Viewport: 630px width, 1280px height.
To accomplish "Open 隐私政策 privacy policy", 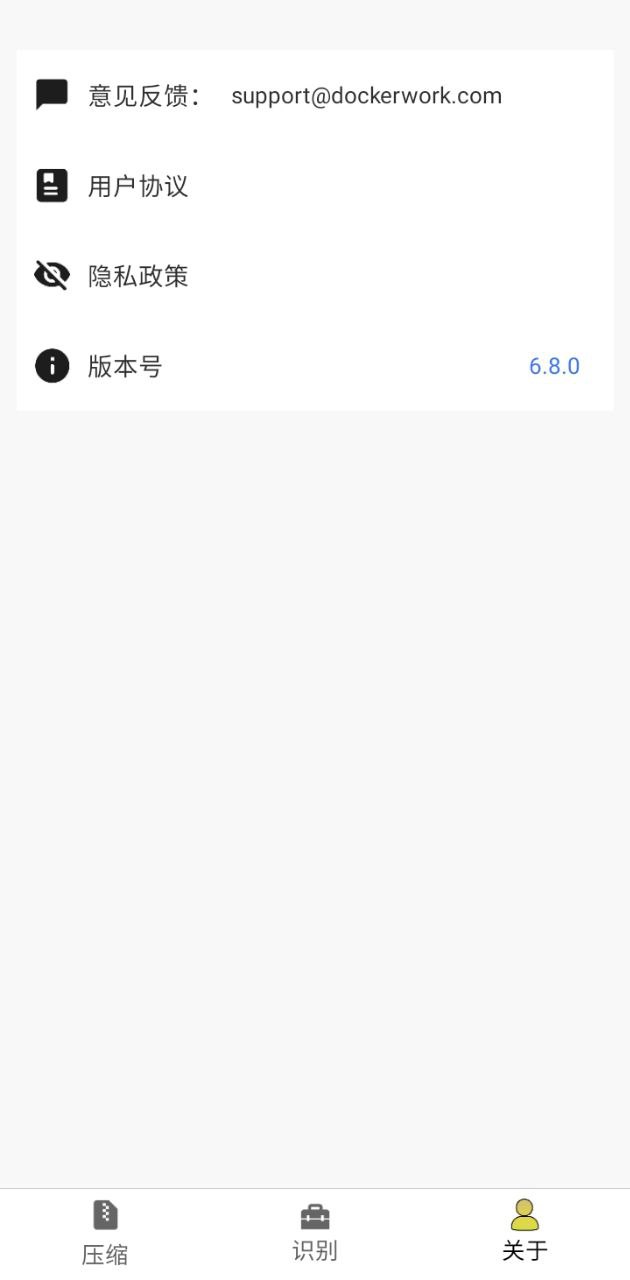I will (315, 276).
